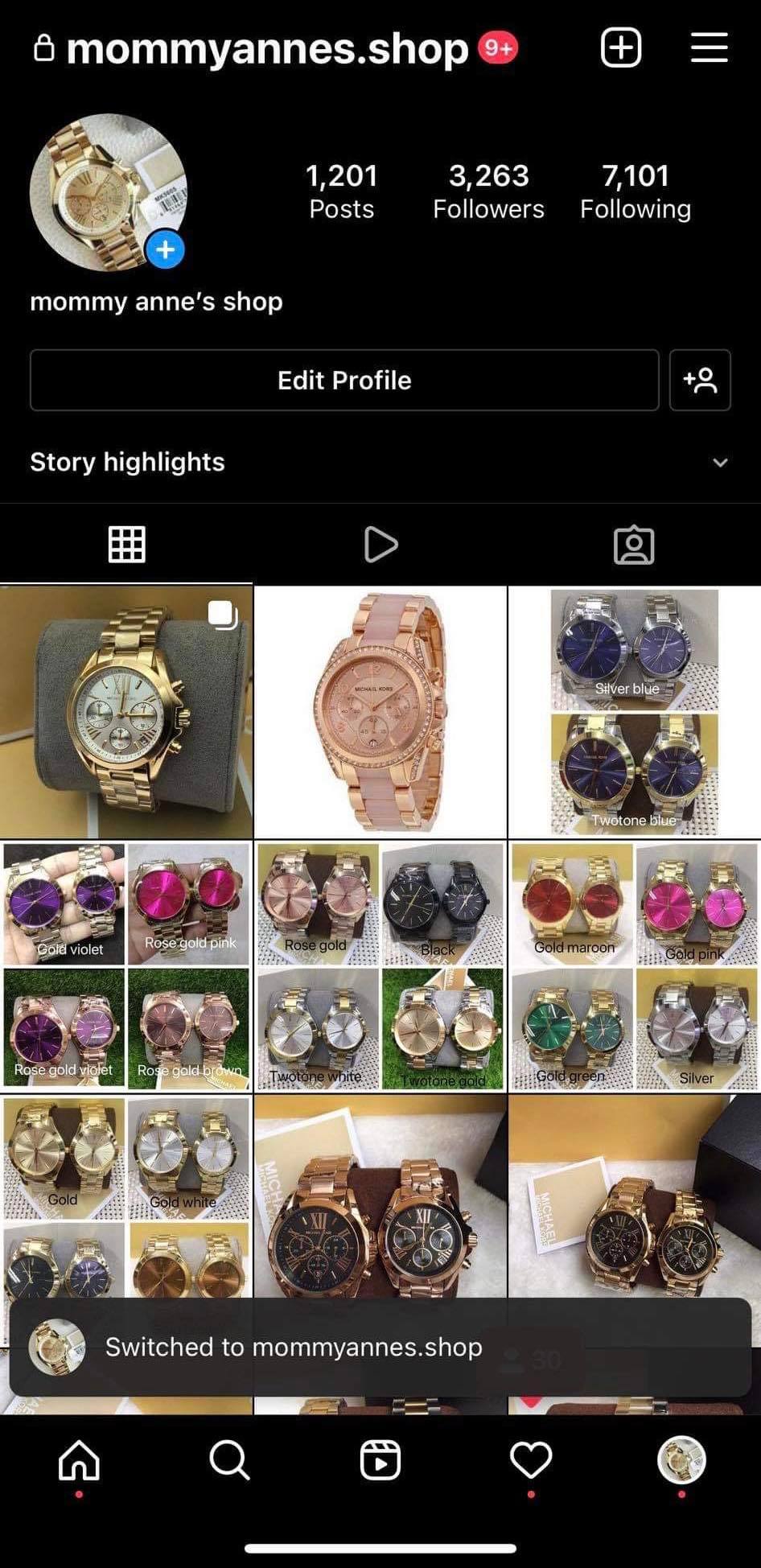Switch to the tagged photos tab
This screenshot has width=761, height=1568.
tap(634, 545)
